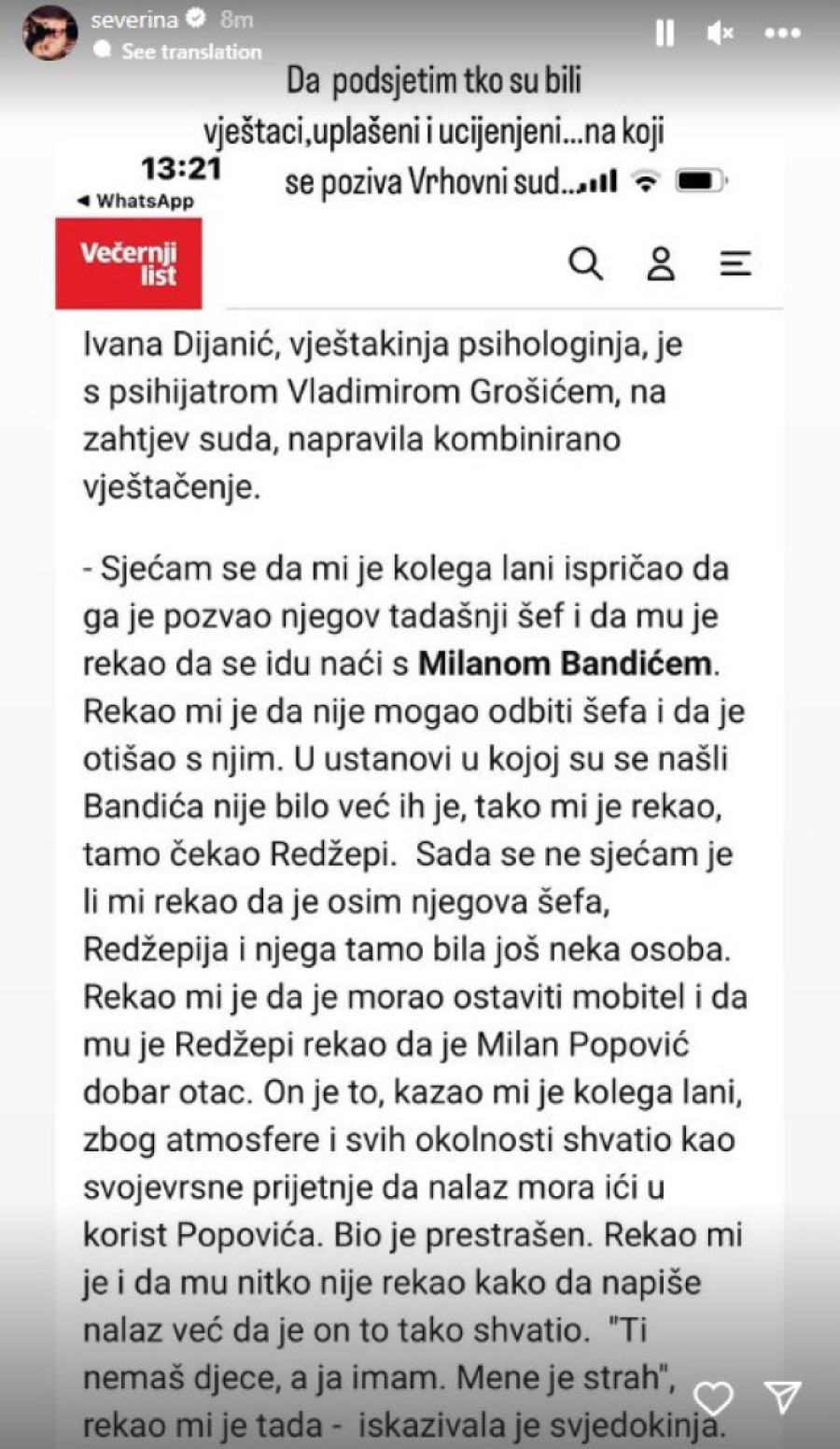Open severina's profile picture
840x1449 pixels.
click(49, 34)
